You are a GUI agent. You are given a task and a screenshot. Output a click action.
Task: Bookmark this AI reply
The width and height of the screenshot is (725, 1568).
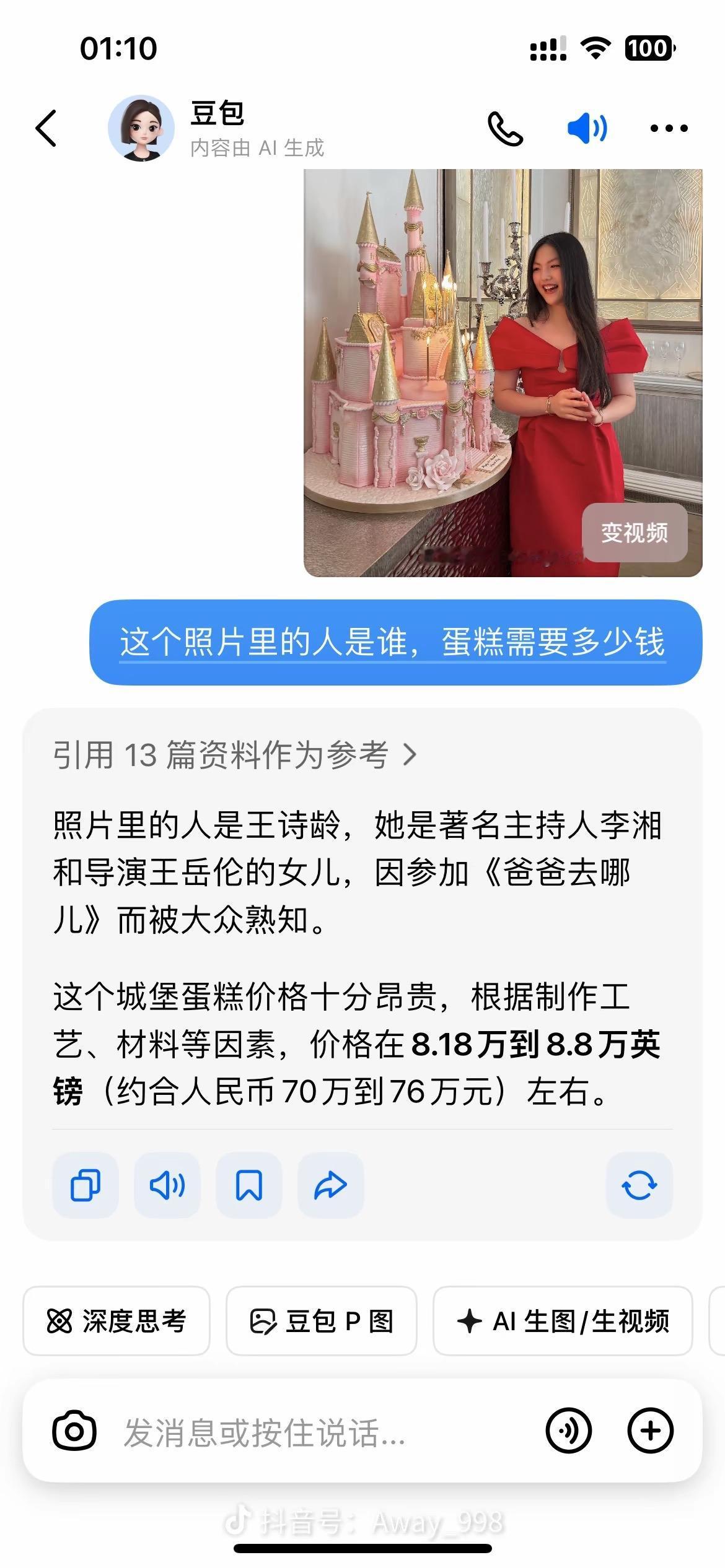tap(249, 1185)
